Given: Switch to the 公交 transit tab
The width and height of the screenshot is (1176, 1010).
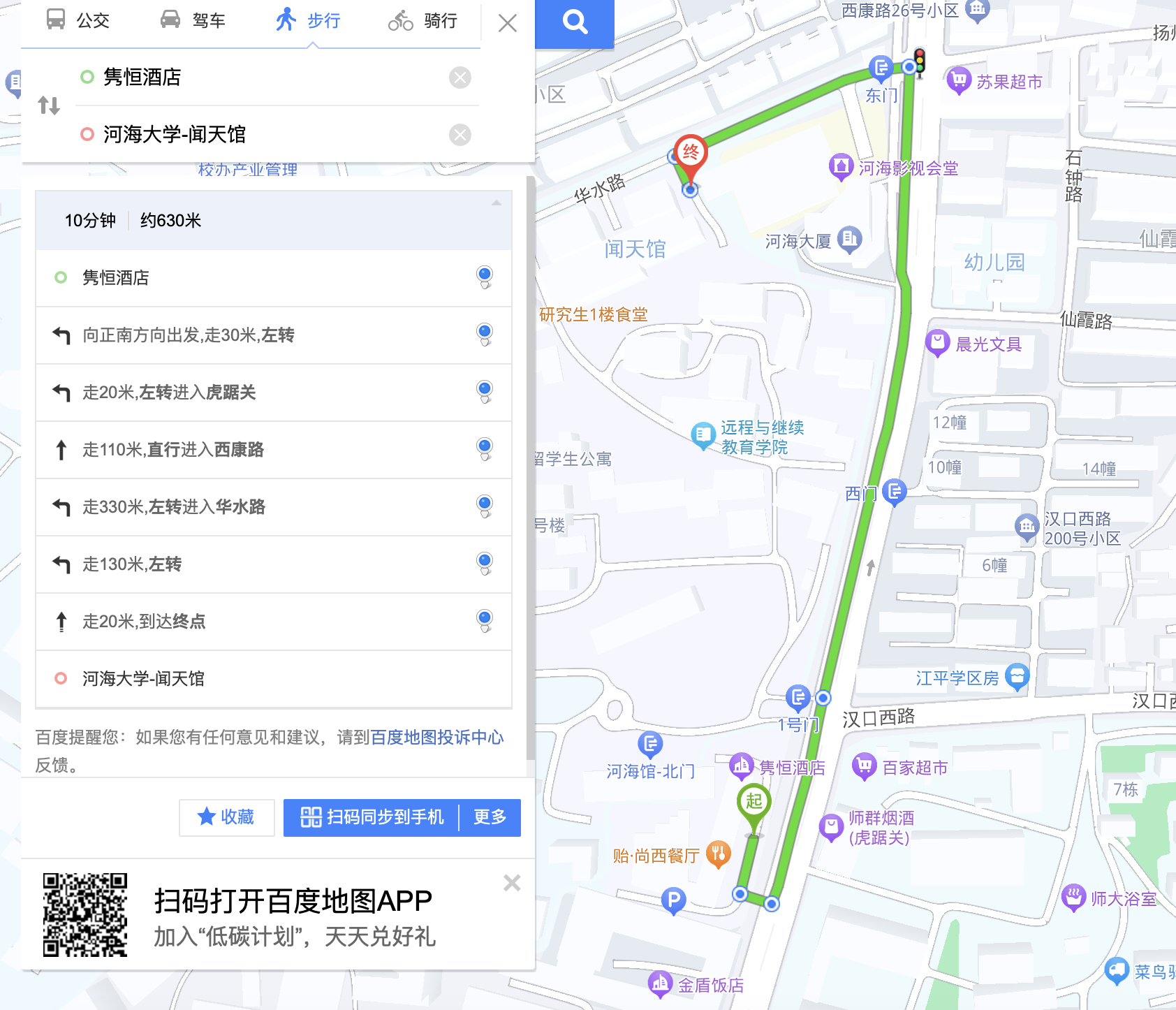Looking at the screenshot, I should tap(78, 20).
